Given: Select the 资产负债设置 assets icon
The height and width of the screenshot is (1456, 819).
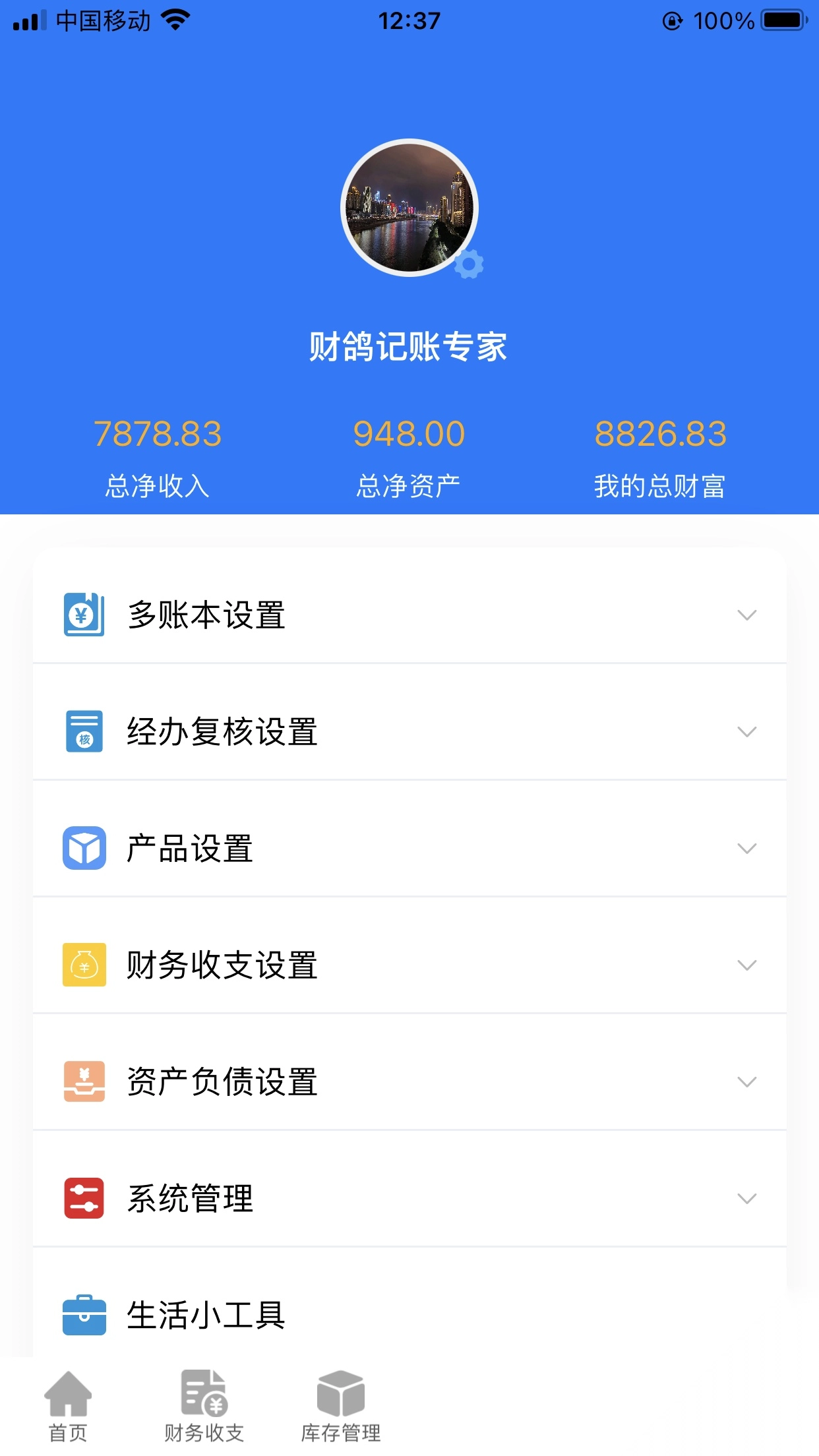Looking at the screenshot, I should coord(83,1082).
